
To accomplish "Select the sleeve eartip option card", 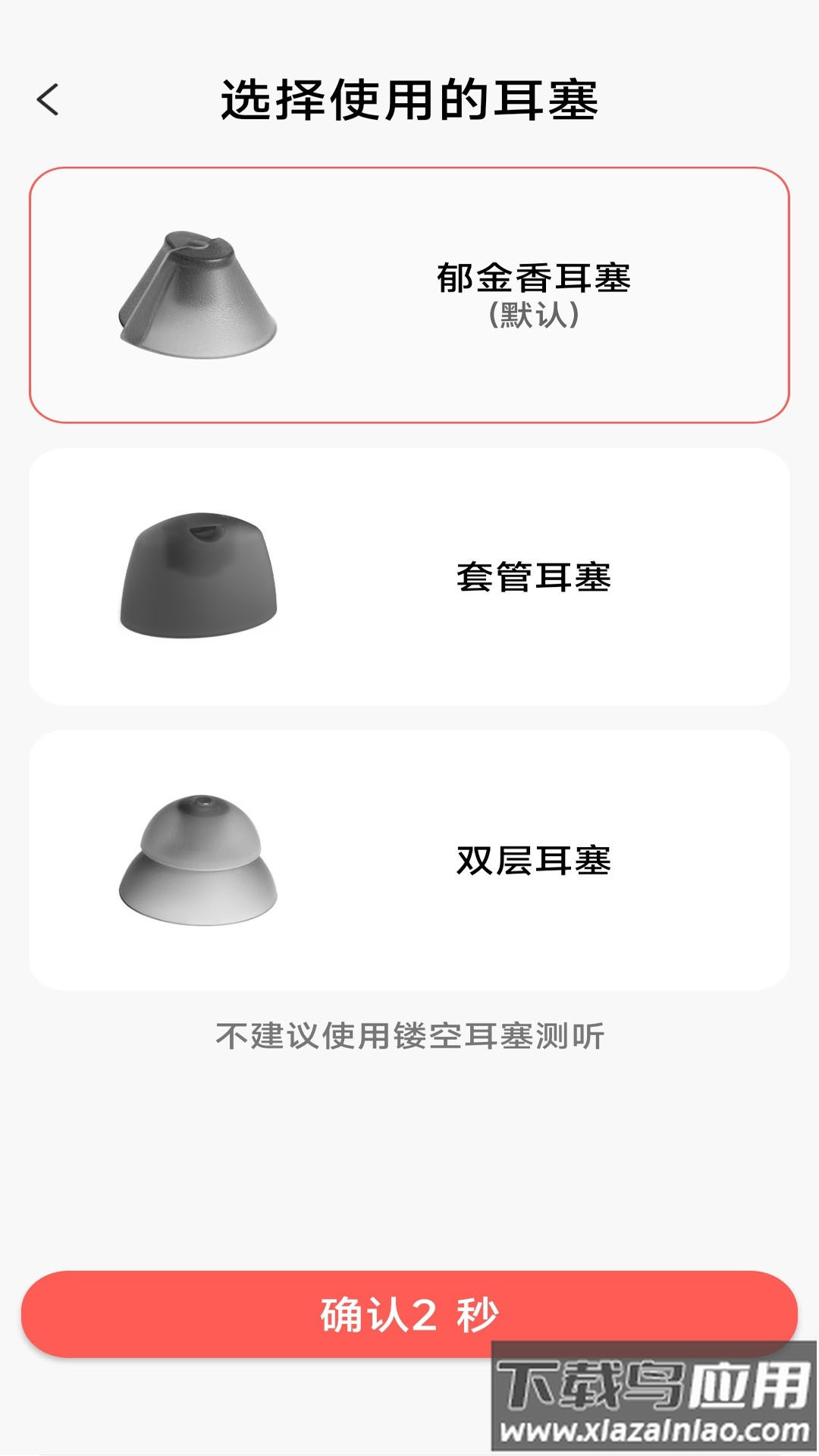I will (x=409, y=576).
